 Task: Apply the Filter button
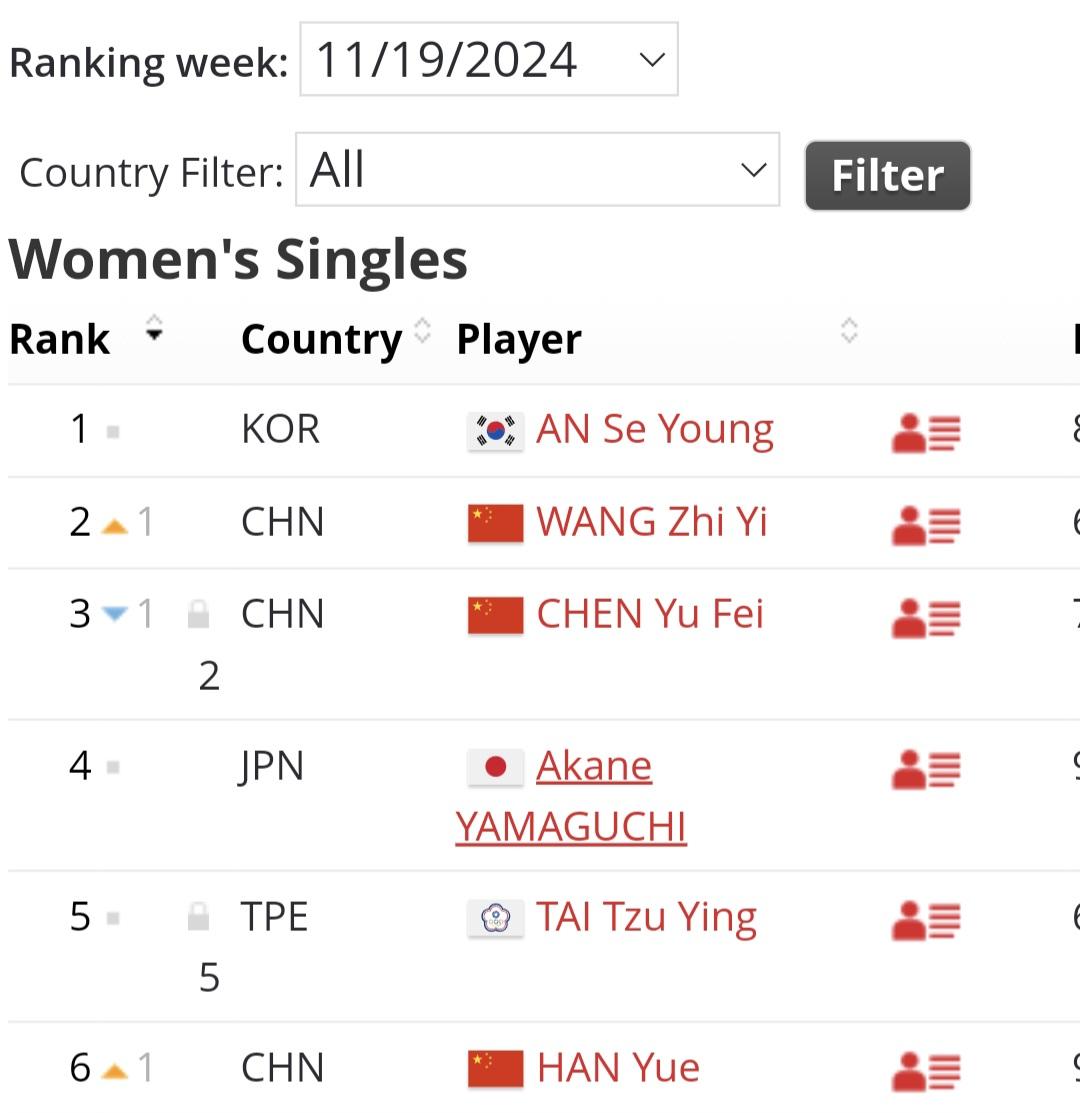click(x=887, y=176)
